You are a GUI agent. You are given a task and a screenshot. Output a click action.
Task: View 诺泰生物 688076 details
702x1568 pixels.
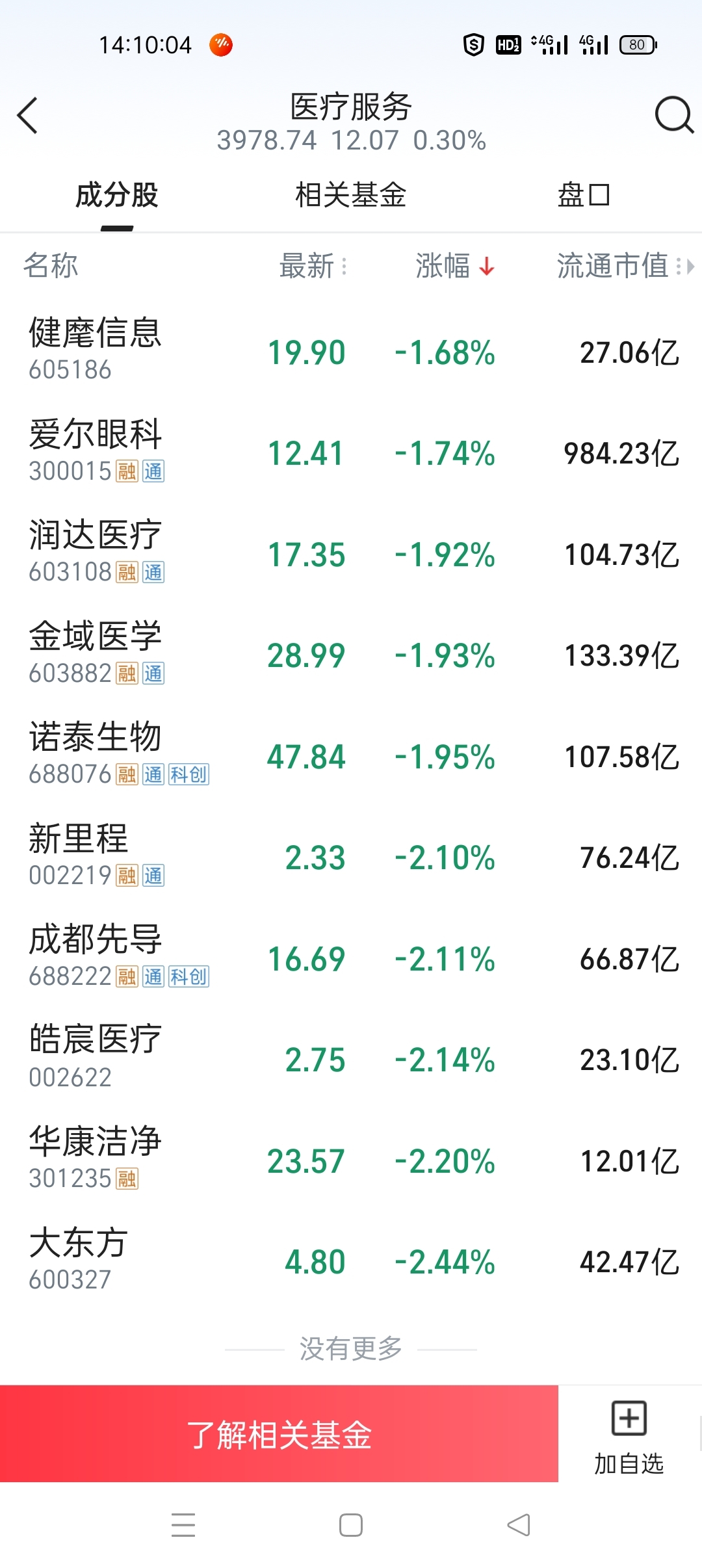pyautogui.click(x=351, y=755)
